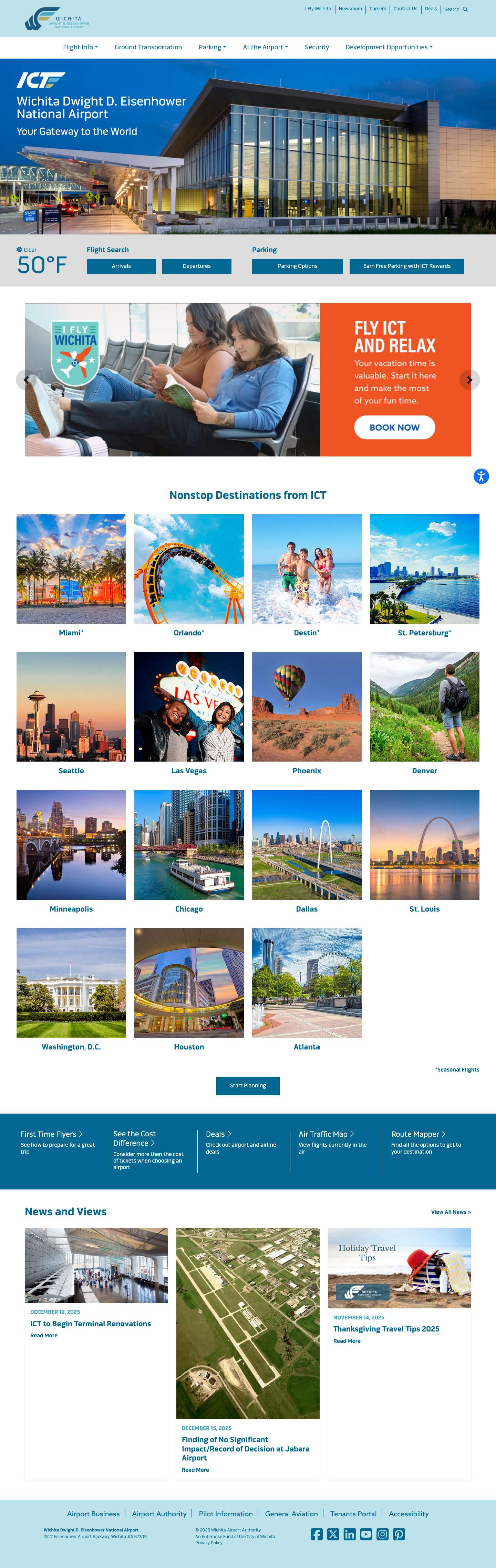Open the Search icon in top bar
The width and height of the screenshot is (496, 1568).
click(x=465, y=9)
